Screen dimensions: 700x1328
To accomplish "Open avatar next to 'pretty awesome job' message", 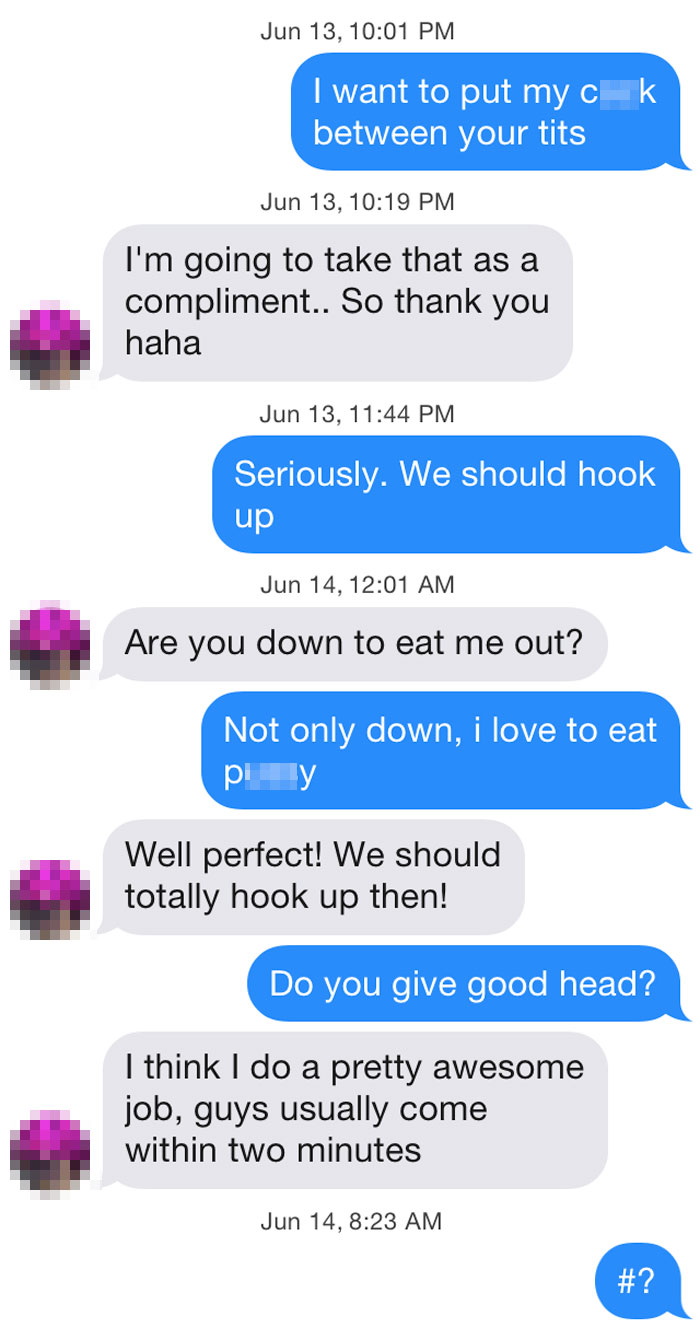I will (50, 1151).
